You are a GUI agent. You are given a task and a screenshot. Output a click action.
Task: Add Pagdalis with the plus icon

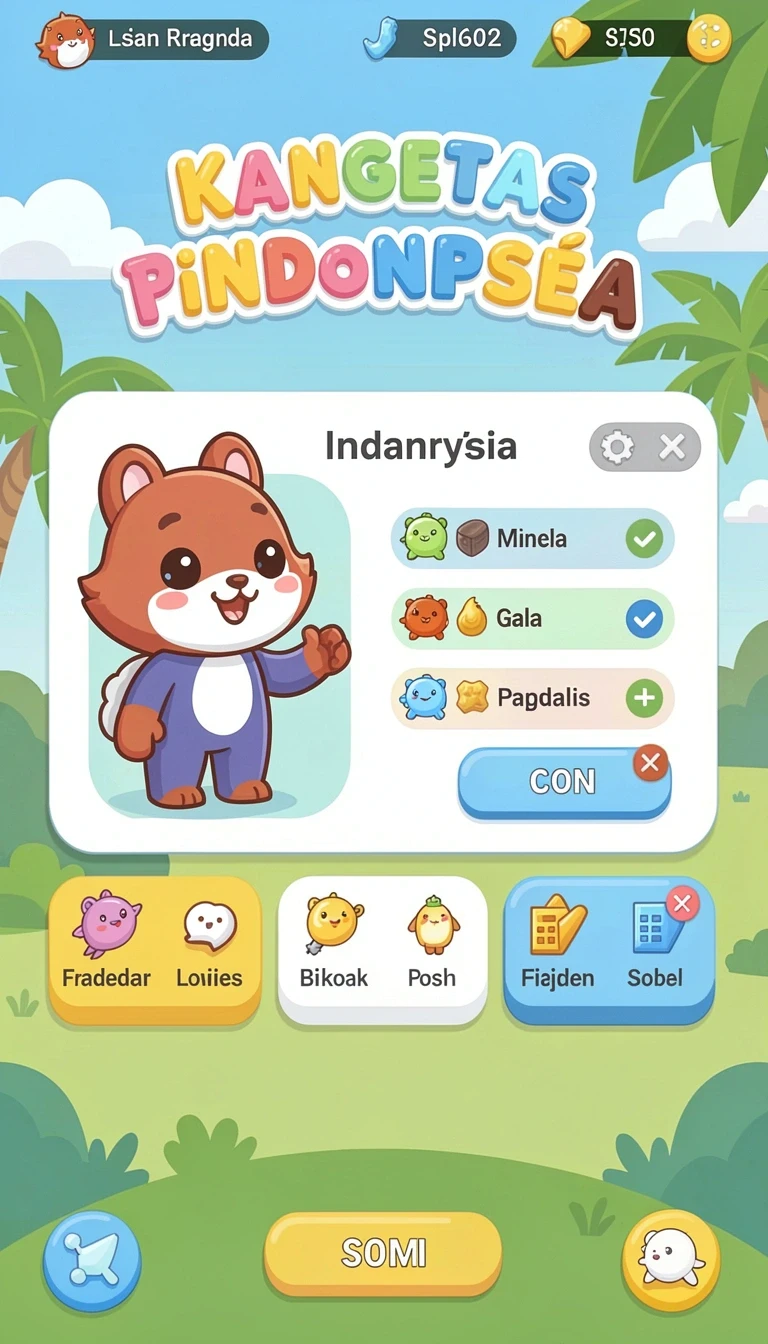[644, 698]
